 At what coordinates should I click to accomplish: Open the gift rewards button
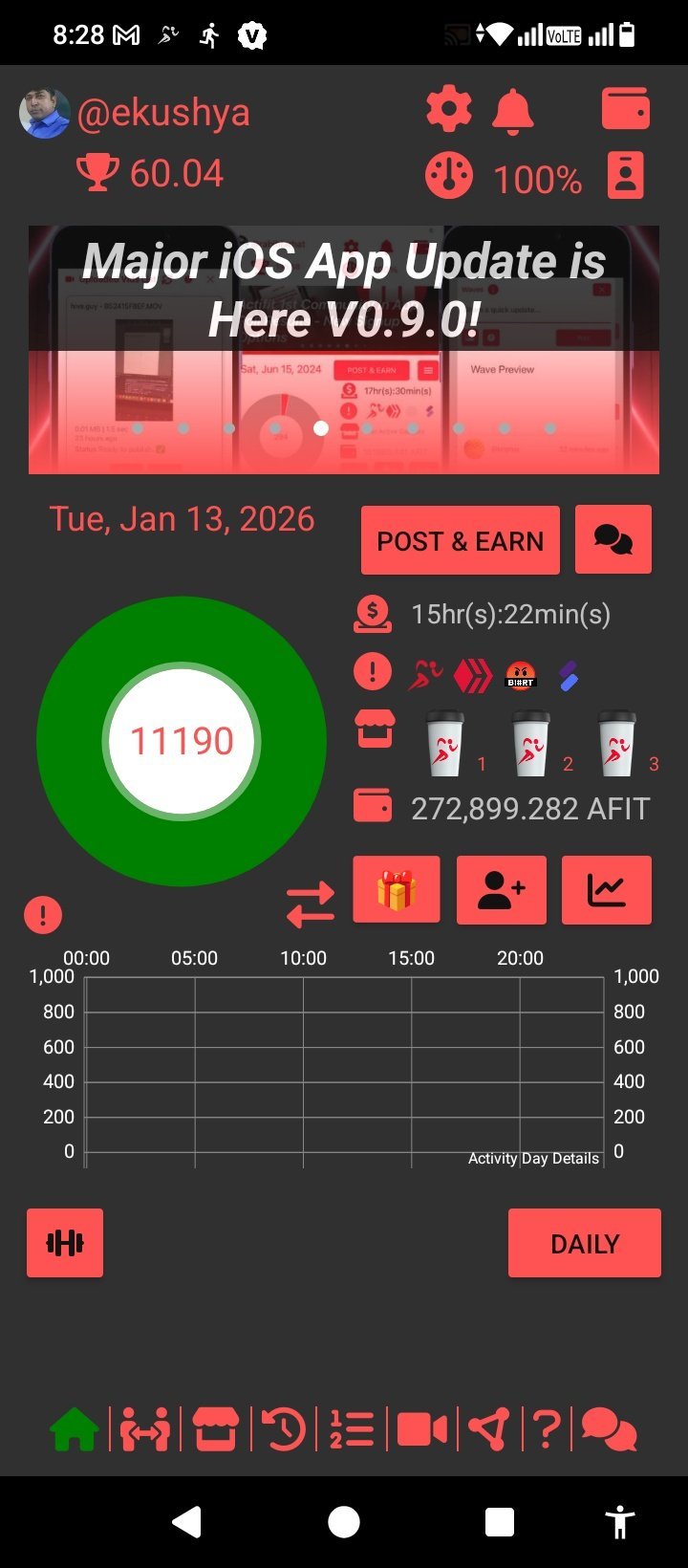click(x=397, y=890)
